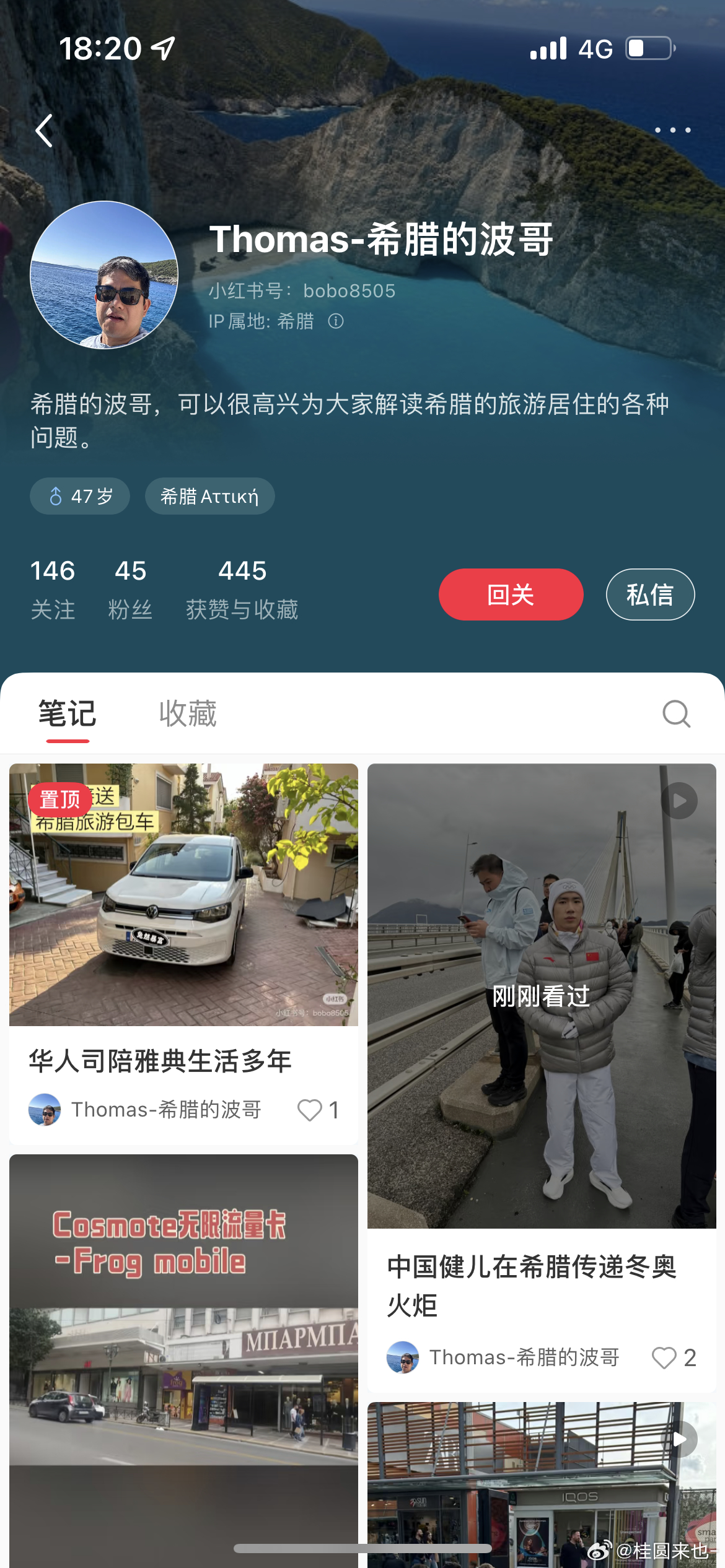Tap the back arrow to exit profile
The height and width of the screenshot is (1568, 725).
[43, 131]
